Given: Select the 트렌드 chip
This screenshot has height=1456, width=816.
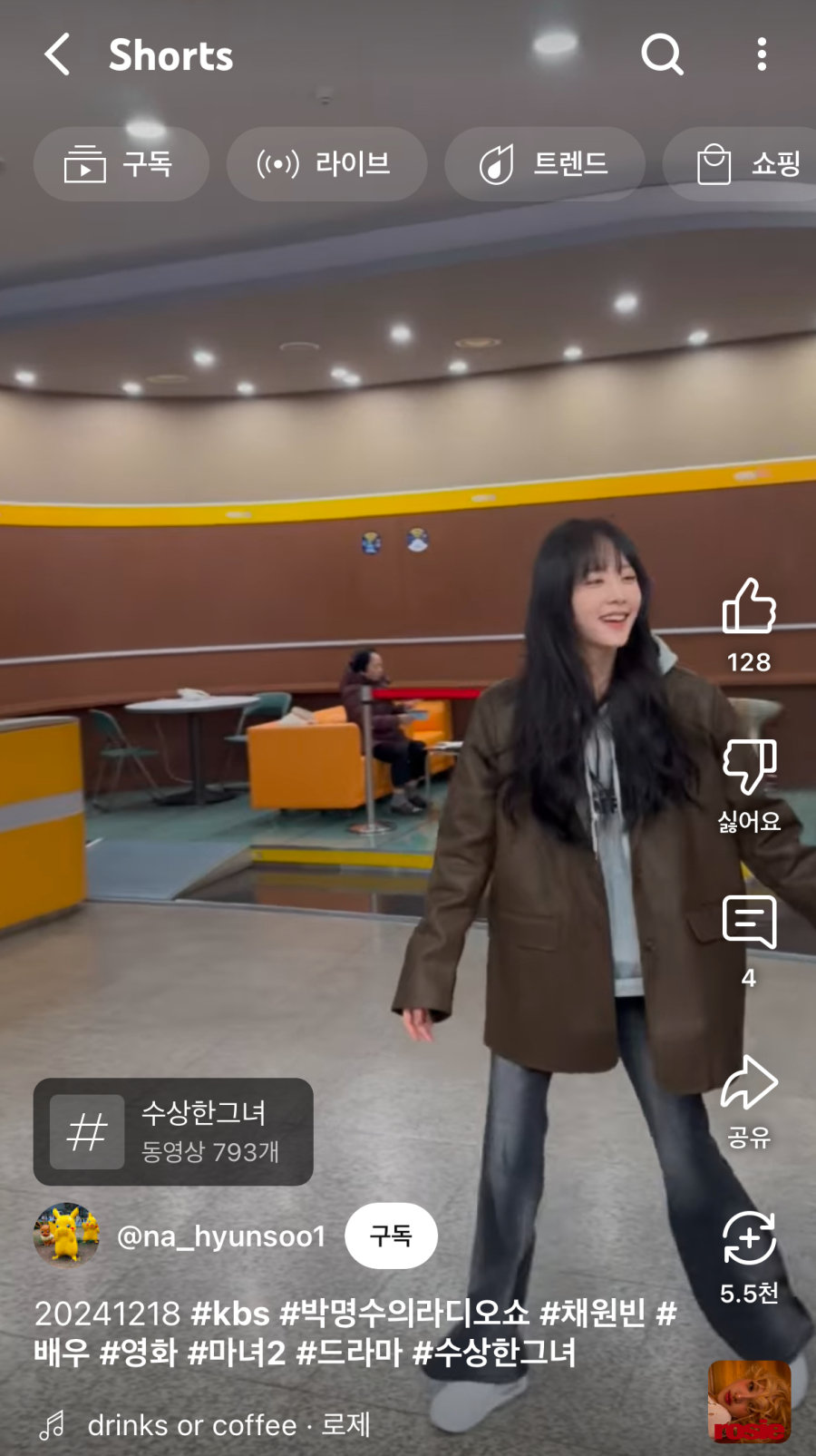Looking at the screenshot, I should pos(544,164).
